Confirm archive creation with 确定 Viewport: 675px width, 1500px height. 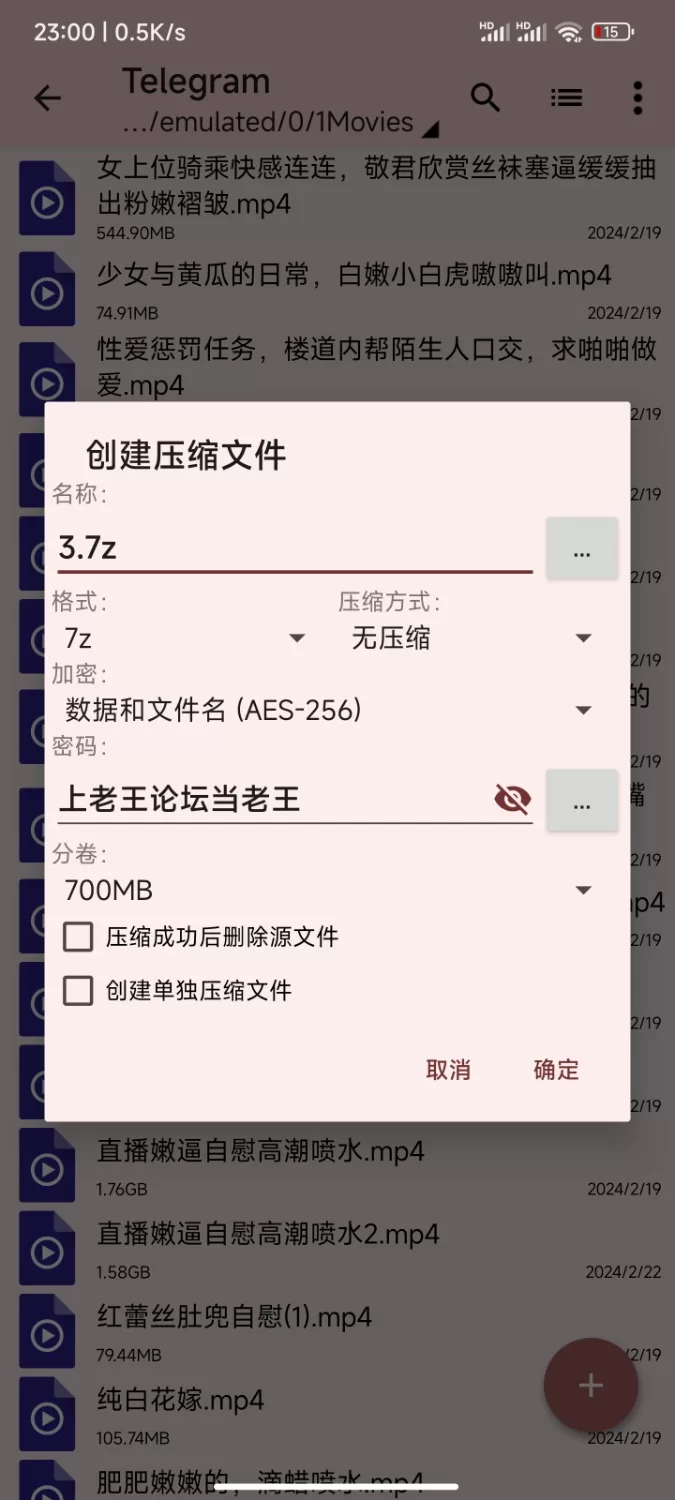556,1070
